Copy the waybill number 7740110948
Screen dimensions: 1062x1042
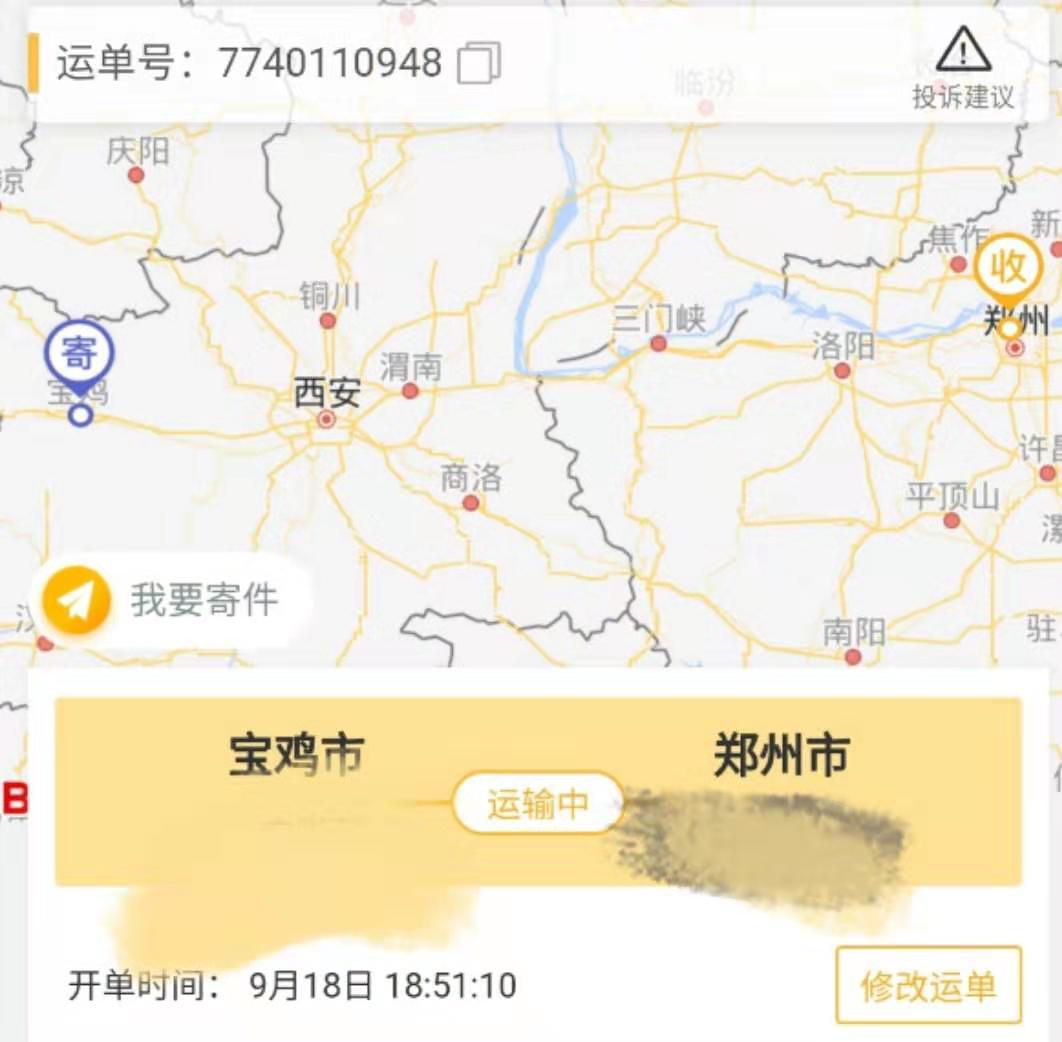[479, 64]
